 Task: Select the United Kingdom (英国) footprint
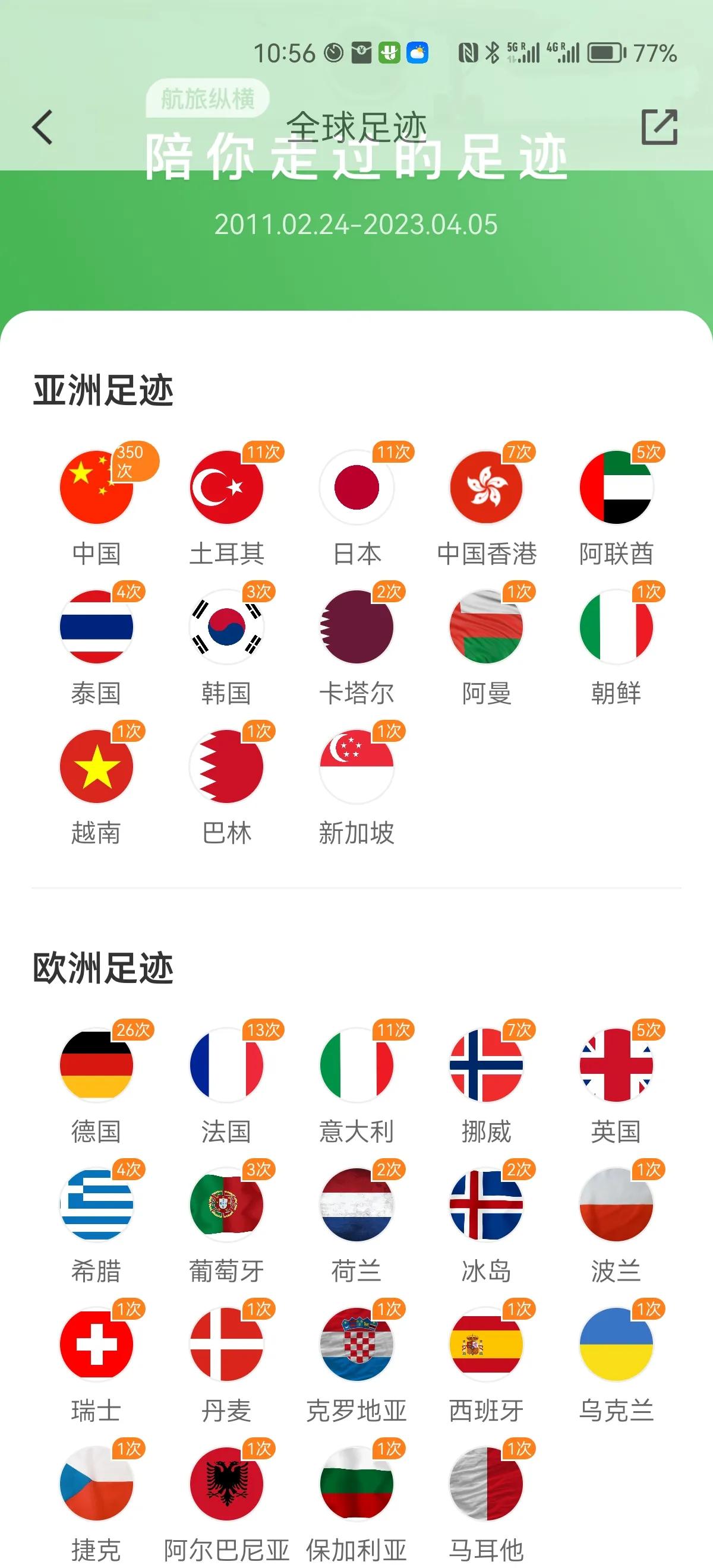point(616,1065)
